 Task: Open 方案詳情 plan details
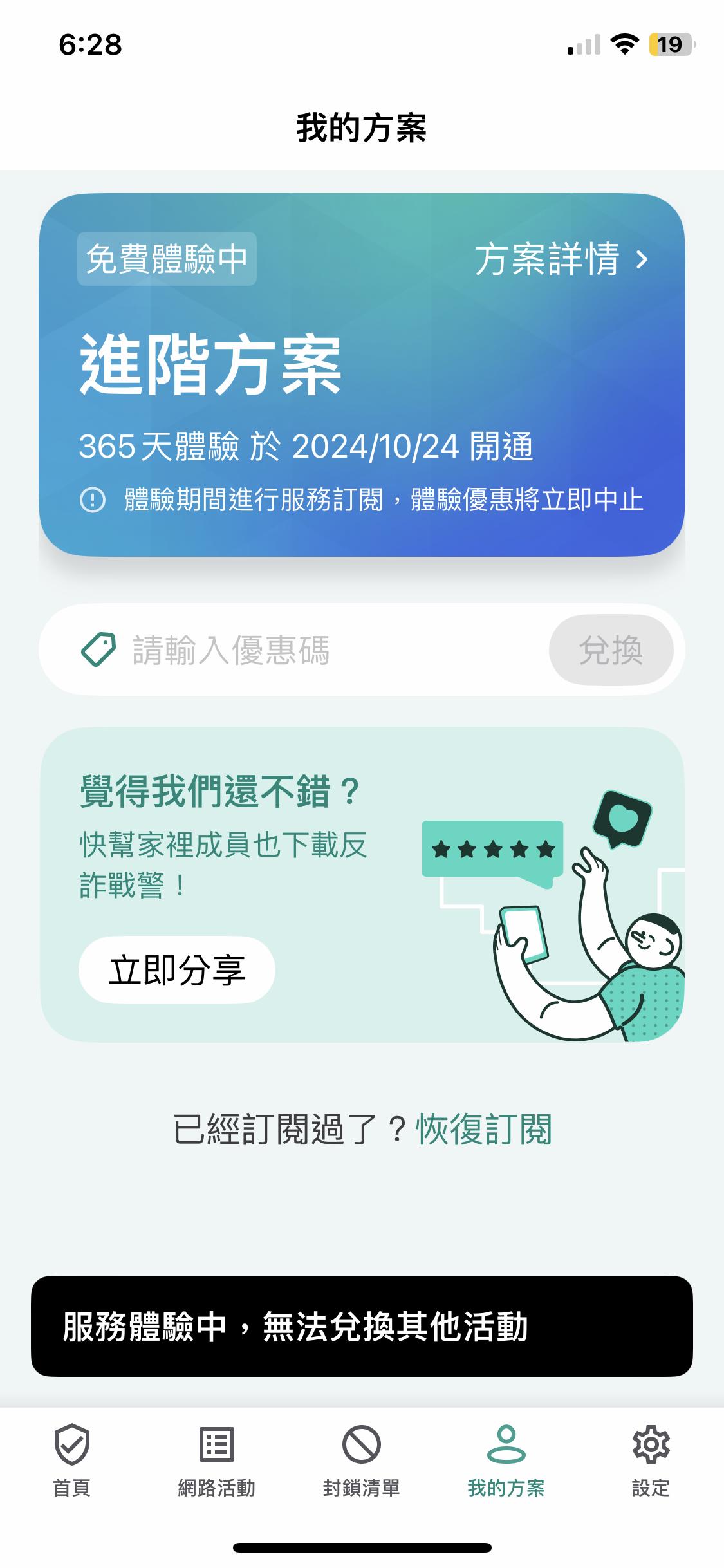click(560, 259)
